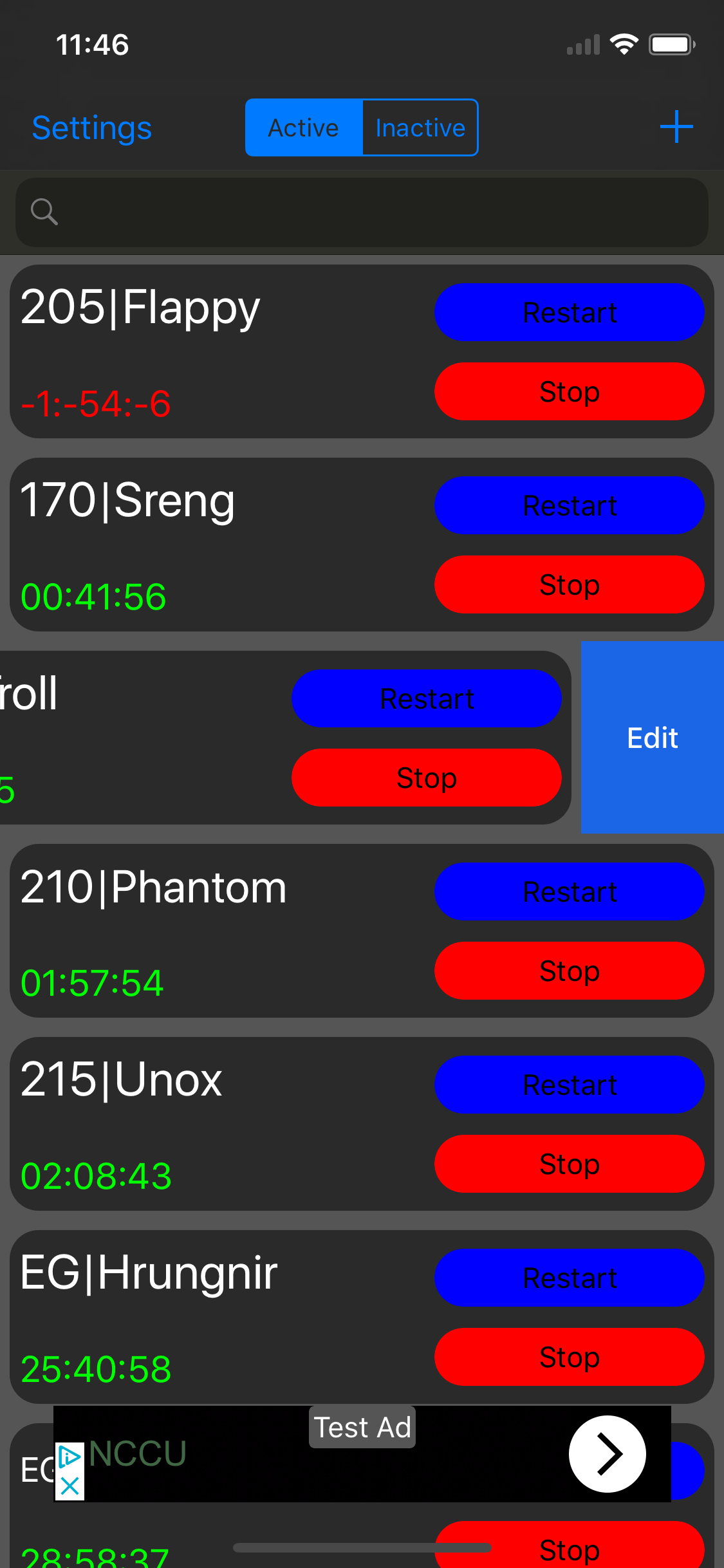The width and height of the screenshot is (724, 1568).
Task: Stop the 210|Phantom timer
Action: point(570,971)
